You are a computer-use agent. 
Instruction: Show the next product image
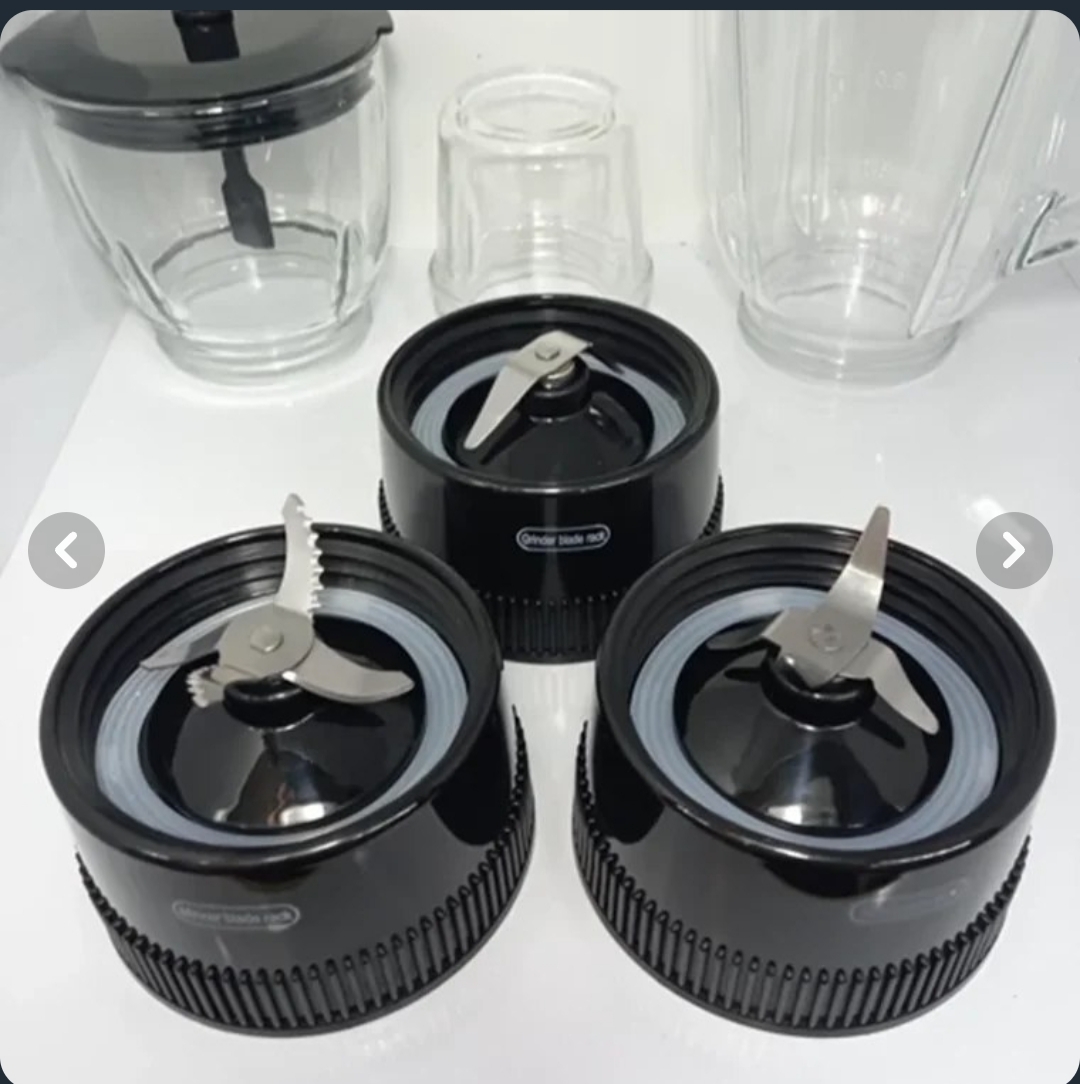point(1013,550)
